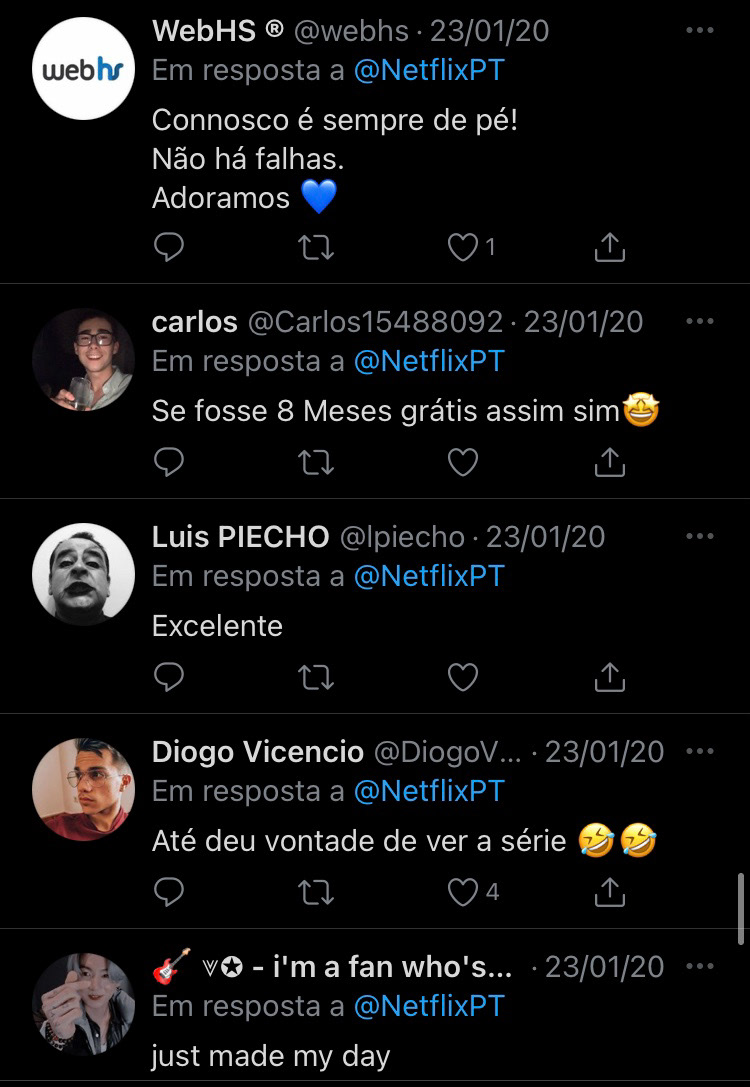The width and height of the screenshot is (750, 1087).
Task: View carlos's profile picture
Action: [84, 359]
